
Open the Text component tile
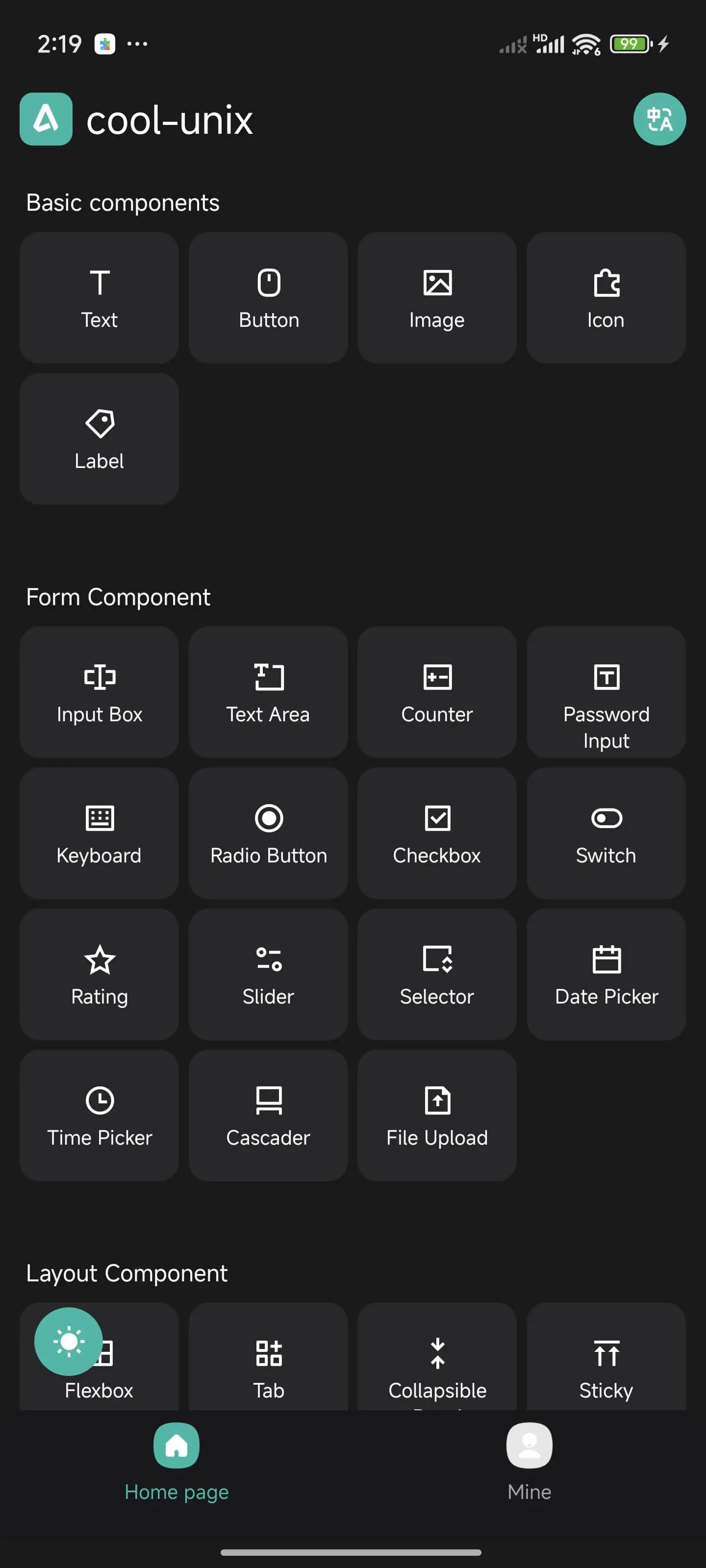tap(100, 297)
